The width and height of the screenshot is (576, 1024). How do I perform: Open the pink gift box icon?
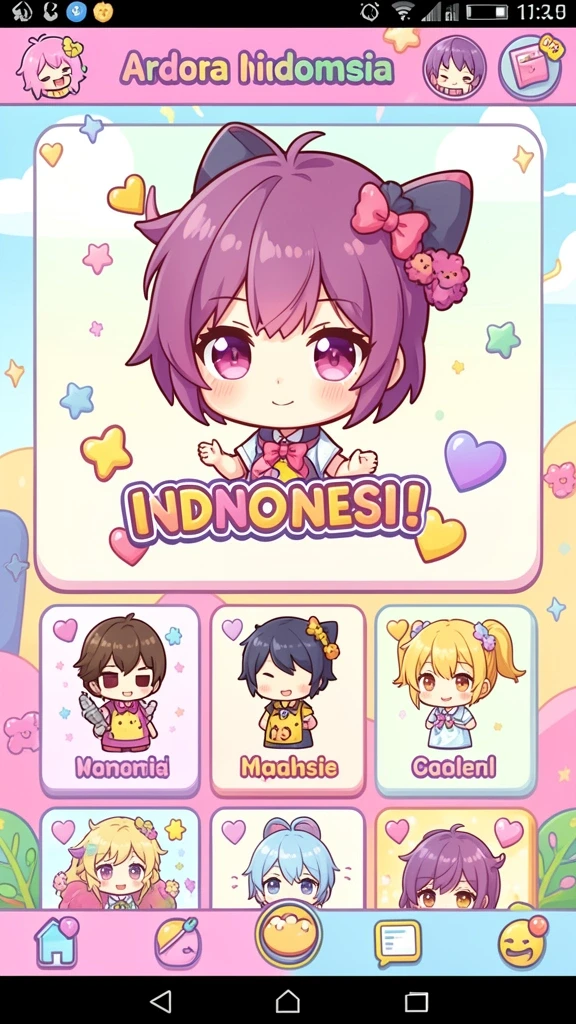coord(531,67)
